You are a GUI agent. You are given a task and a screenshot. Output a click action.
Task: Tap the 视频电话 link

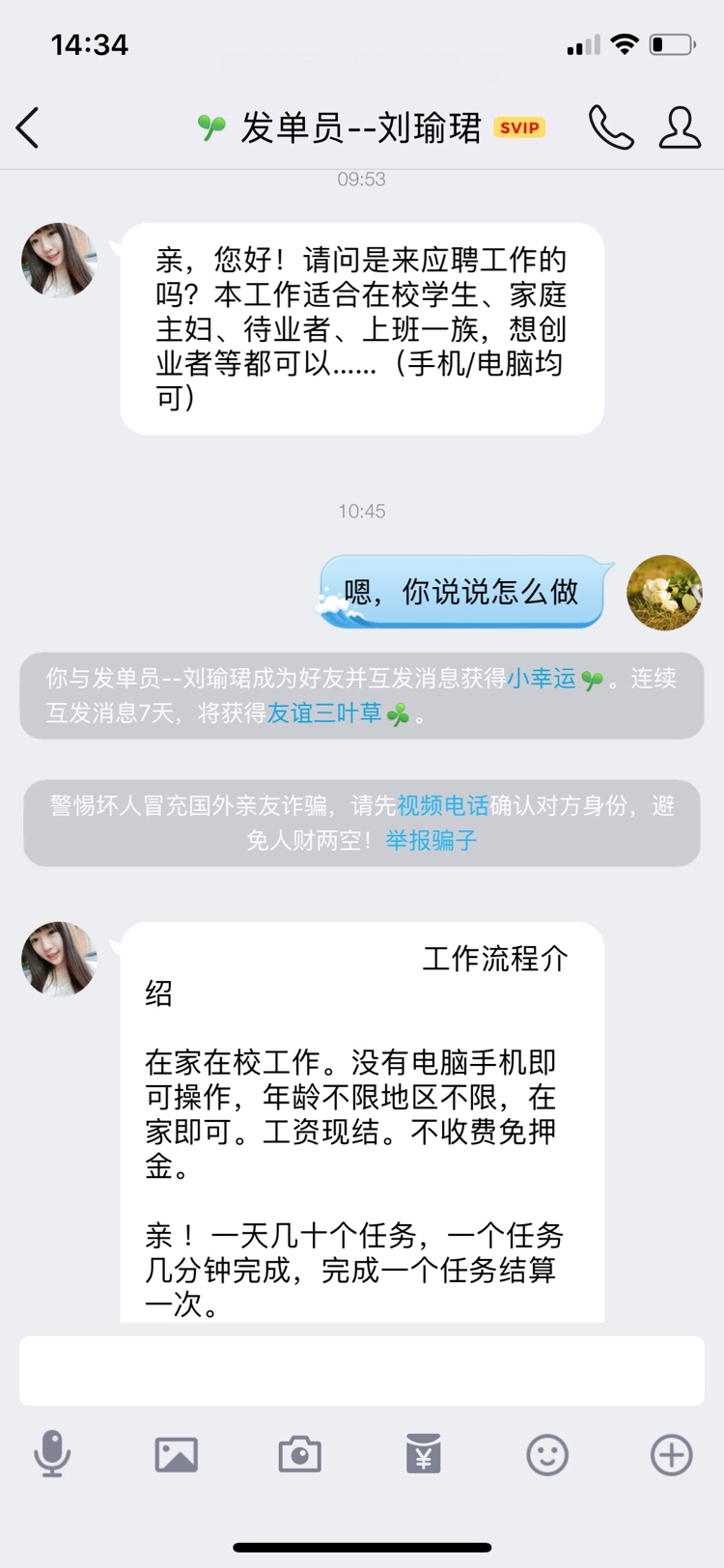pyautogui.click(x=443, y=805)
